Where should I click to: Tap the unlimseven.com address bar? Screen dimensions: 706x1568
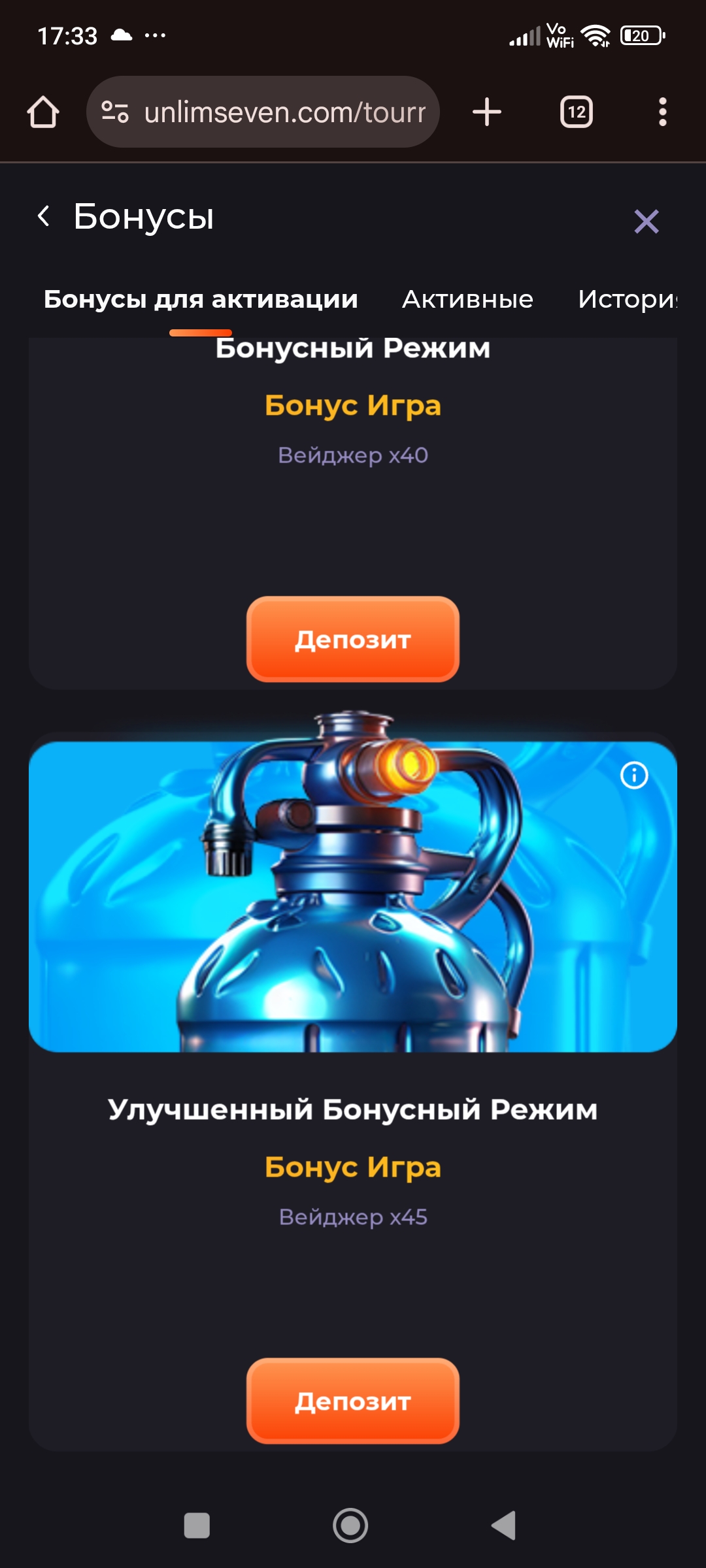pos(275,112)
